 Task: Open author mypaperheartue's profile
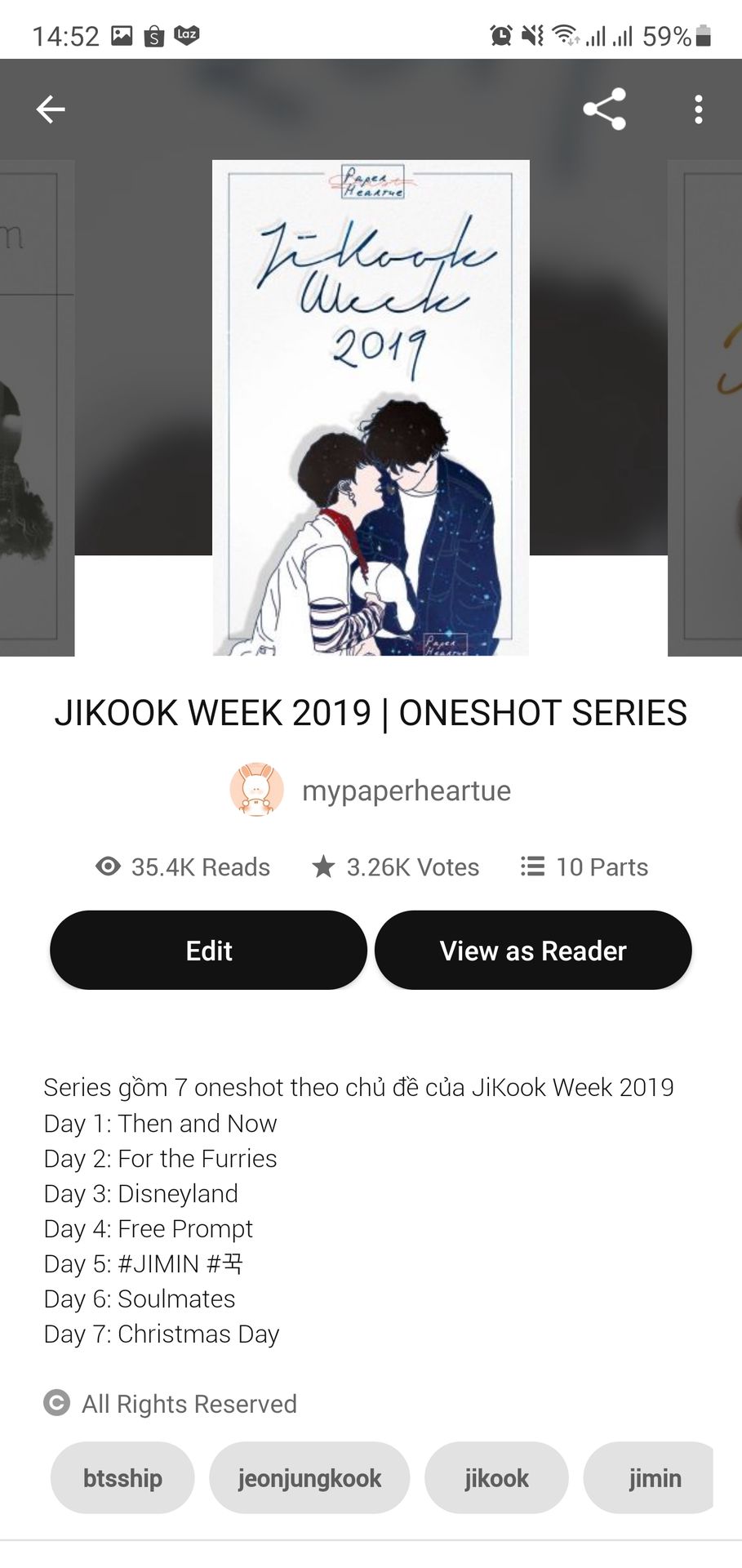click(371, 791)
